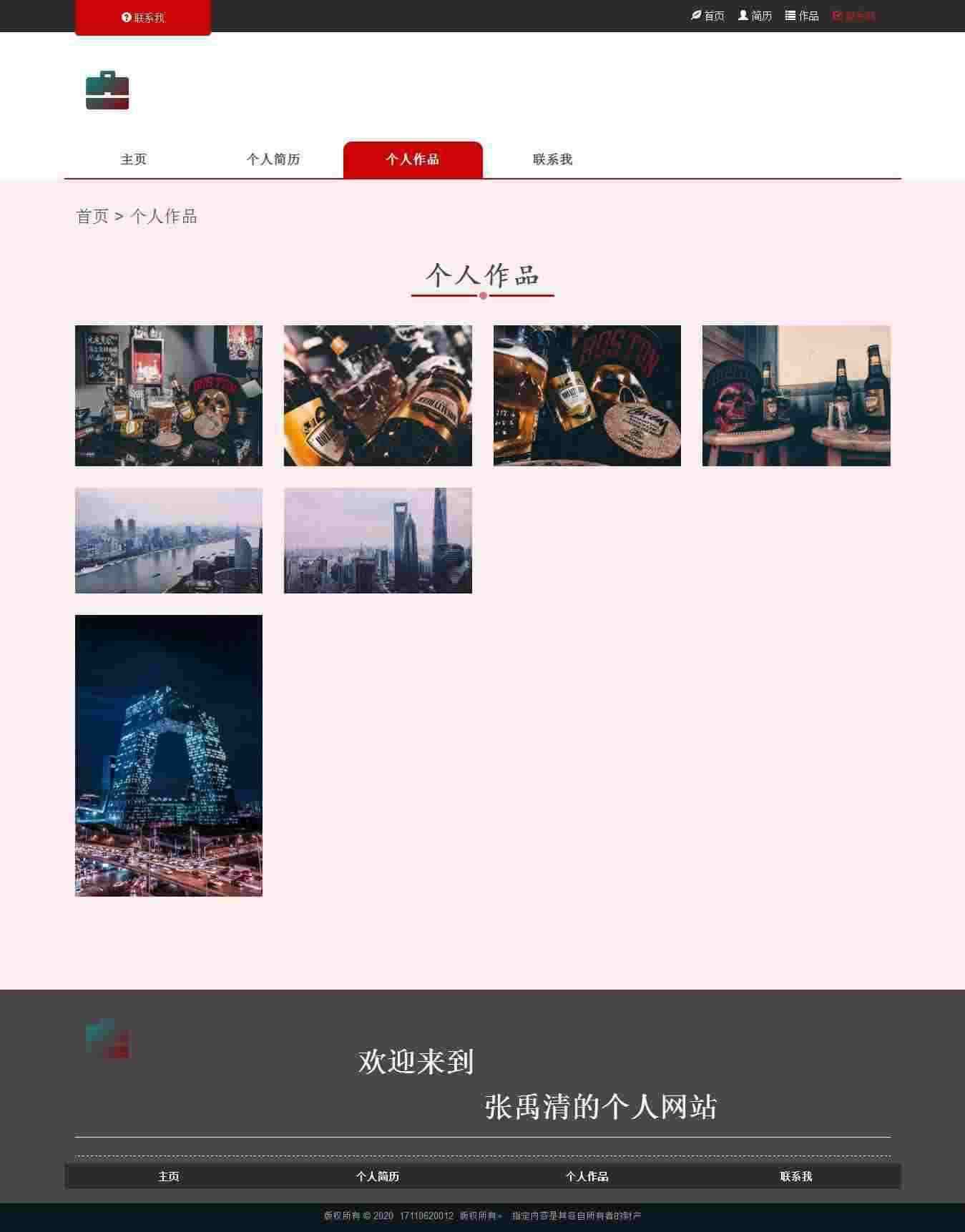The height and width of the screenshot is (1232, 965).
Task: Open 联系我 in the footer menu
Action: [795, 1176]
